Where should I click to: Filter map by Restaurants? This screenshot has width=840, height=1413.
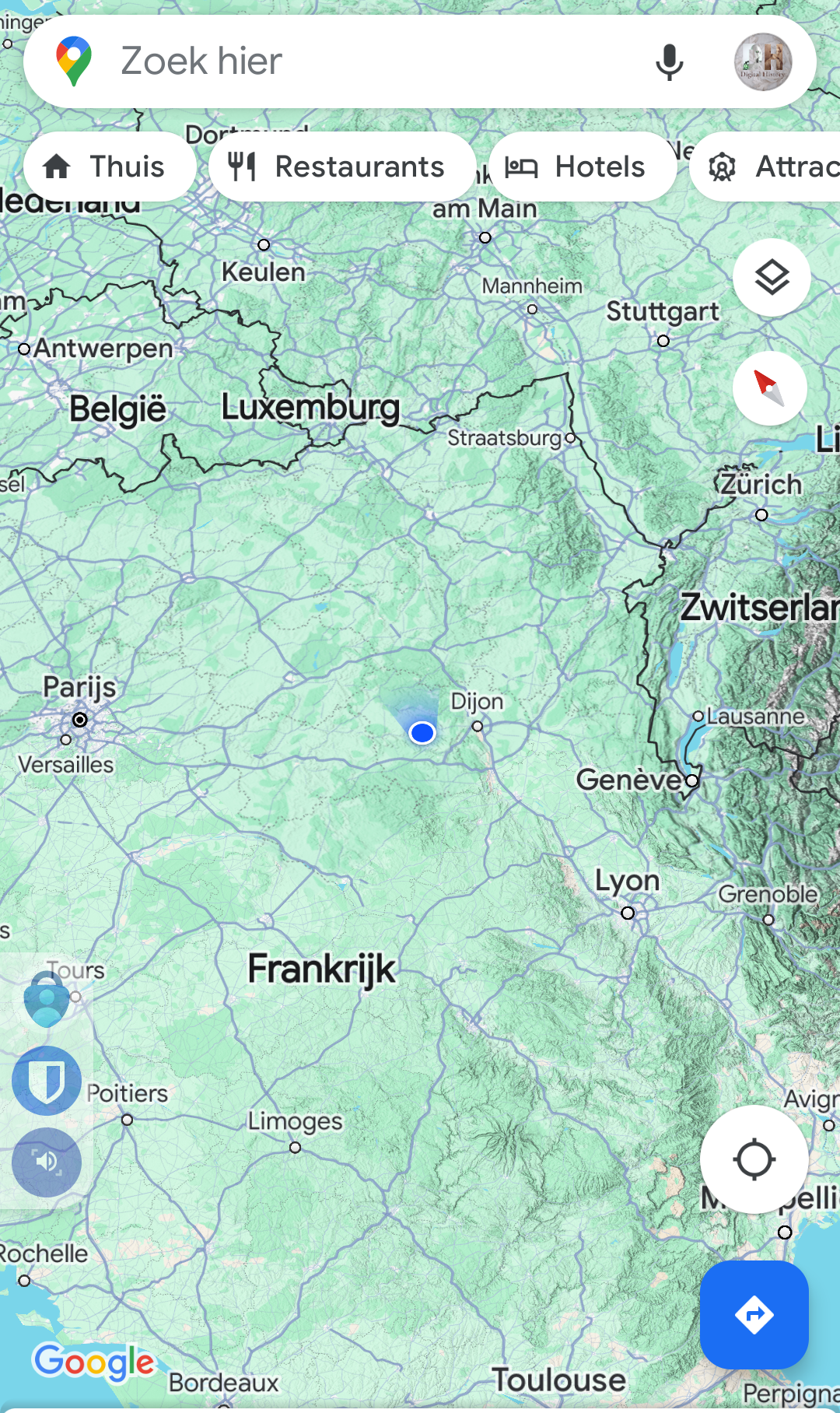(342, 167)
